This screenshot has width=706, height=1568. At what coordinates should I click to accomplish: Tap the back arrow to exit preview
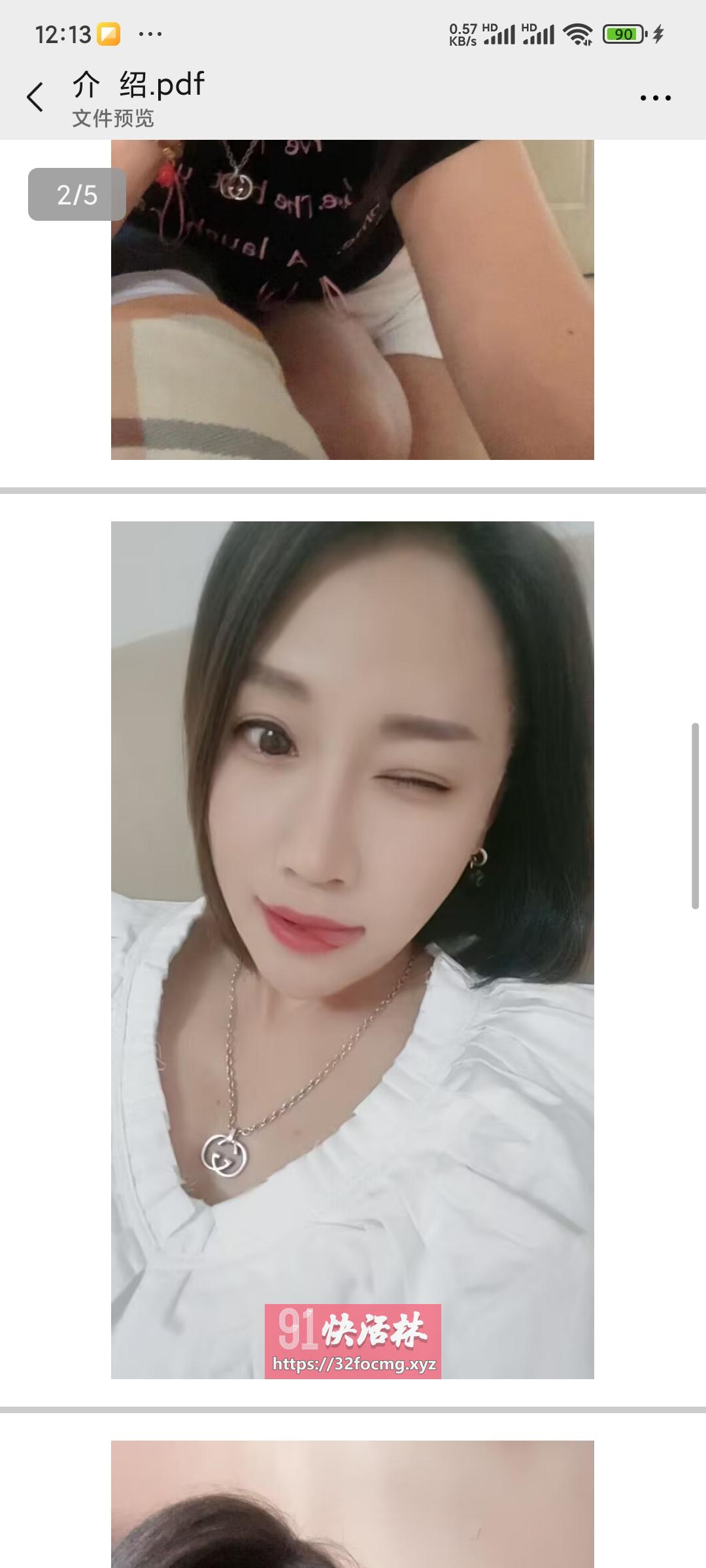point(36,95)
